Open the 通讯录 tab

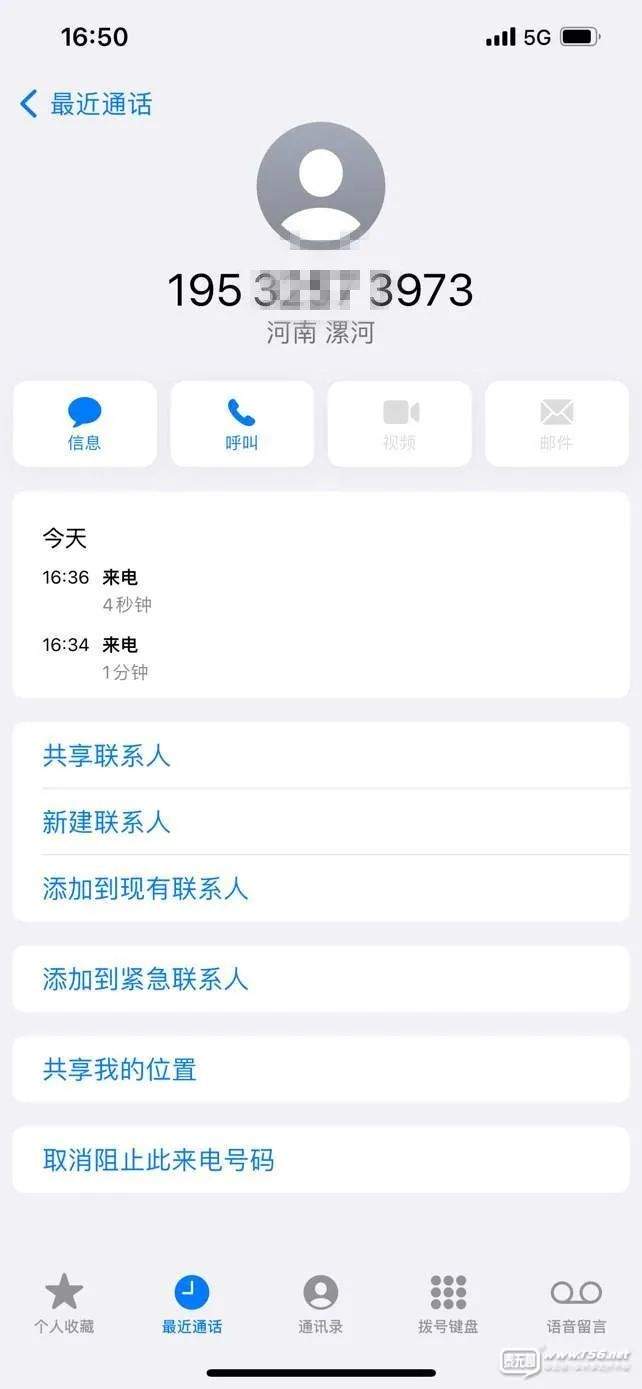pyautogui.click(x=321, y=1305)
